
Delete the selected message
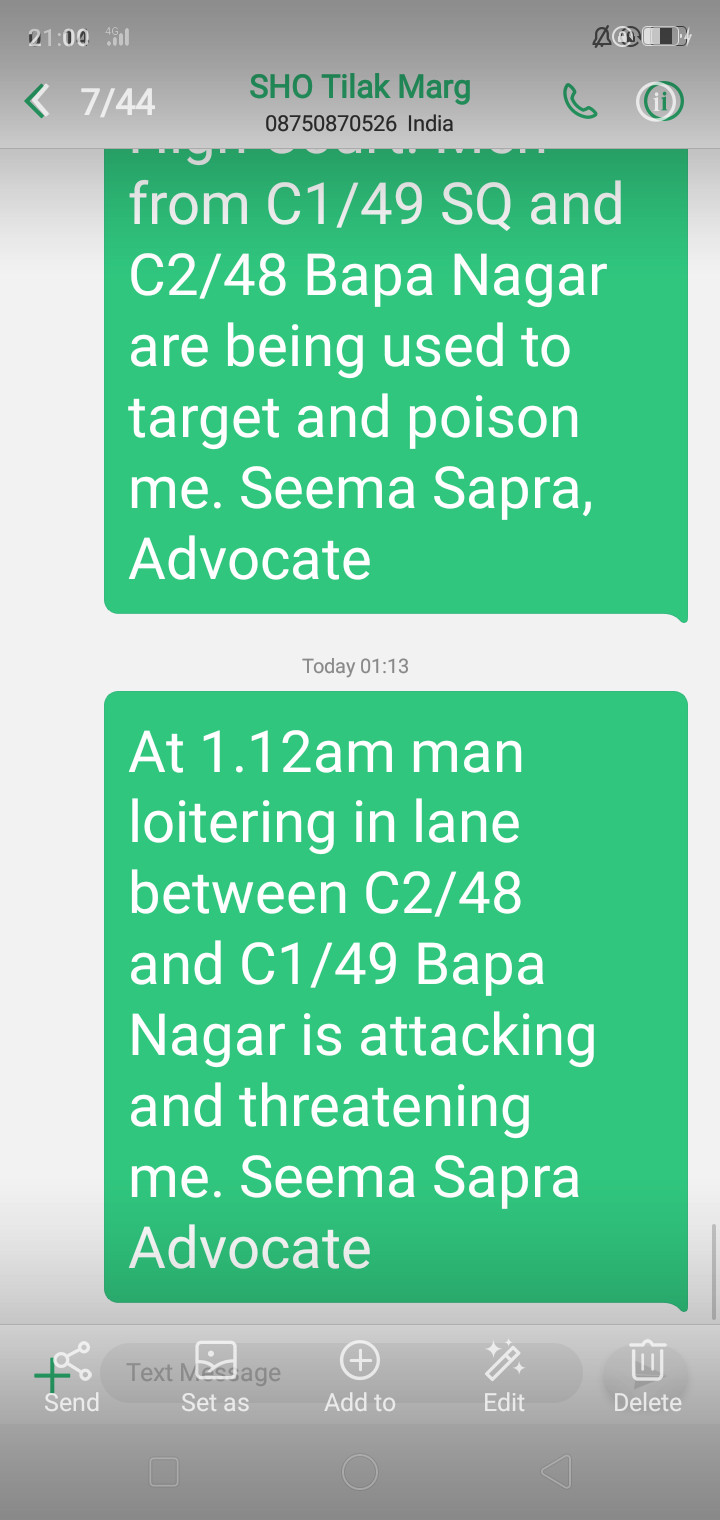[647, 1377]
